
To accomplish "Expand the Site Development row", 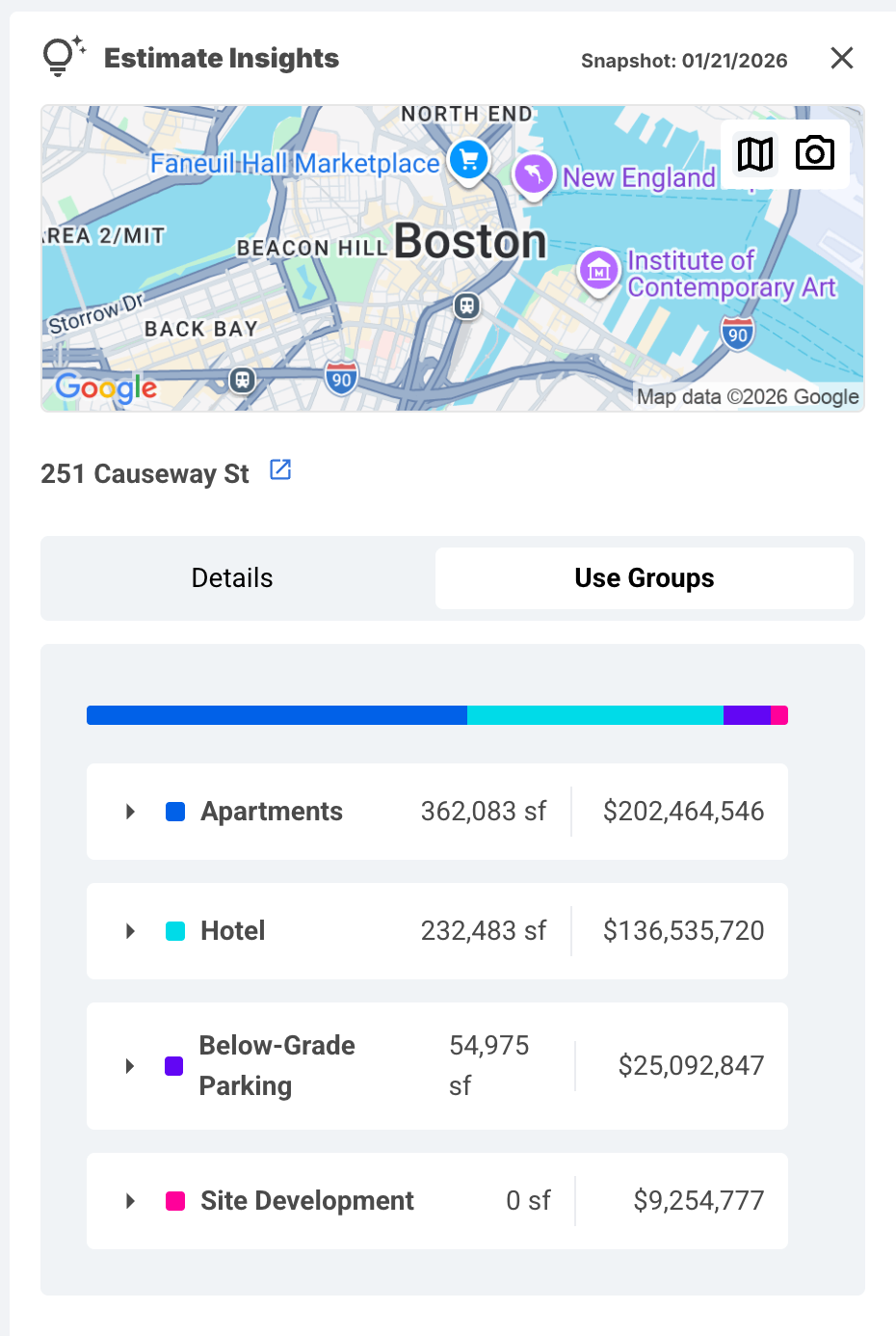I will (x=130, y=1201).
